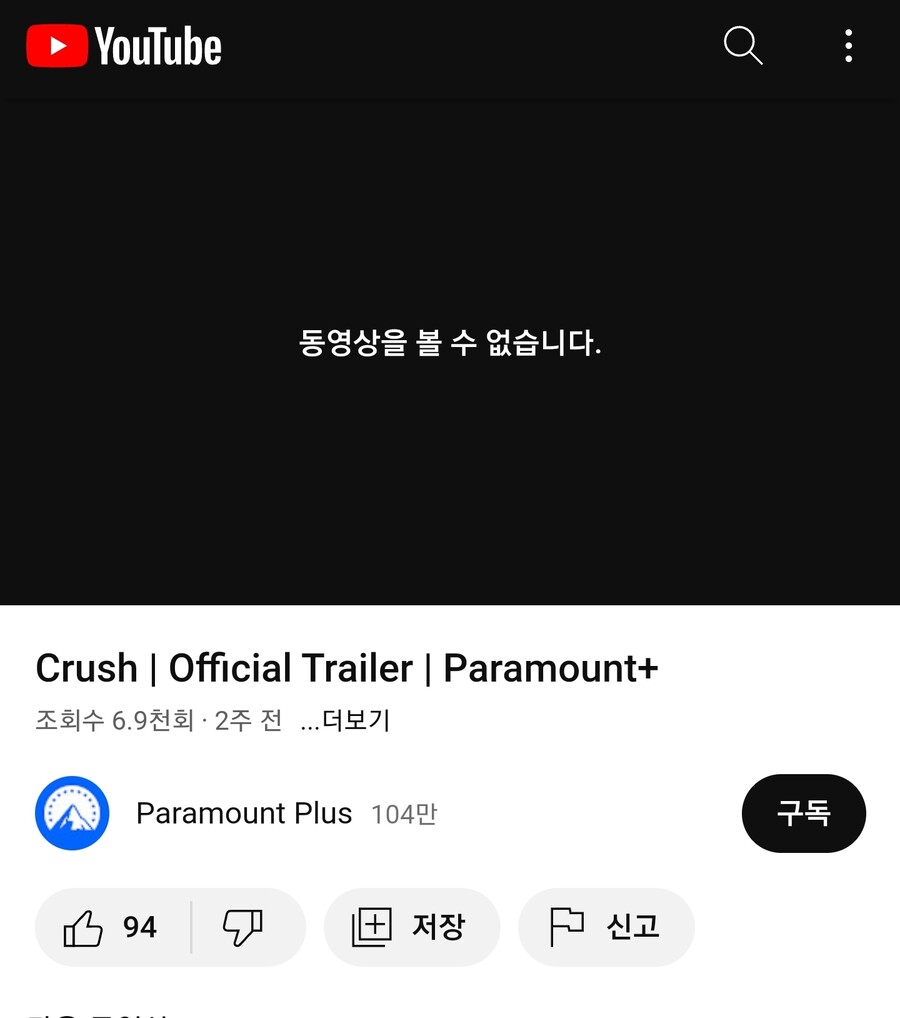The width and height of the screenshot is (900, 1018).
Task: Click the YouTube logo
Action: [x=123, y=46]
